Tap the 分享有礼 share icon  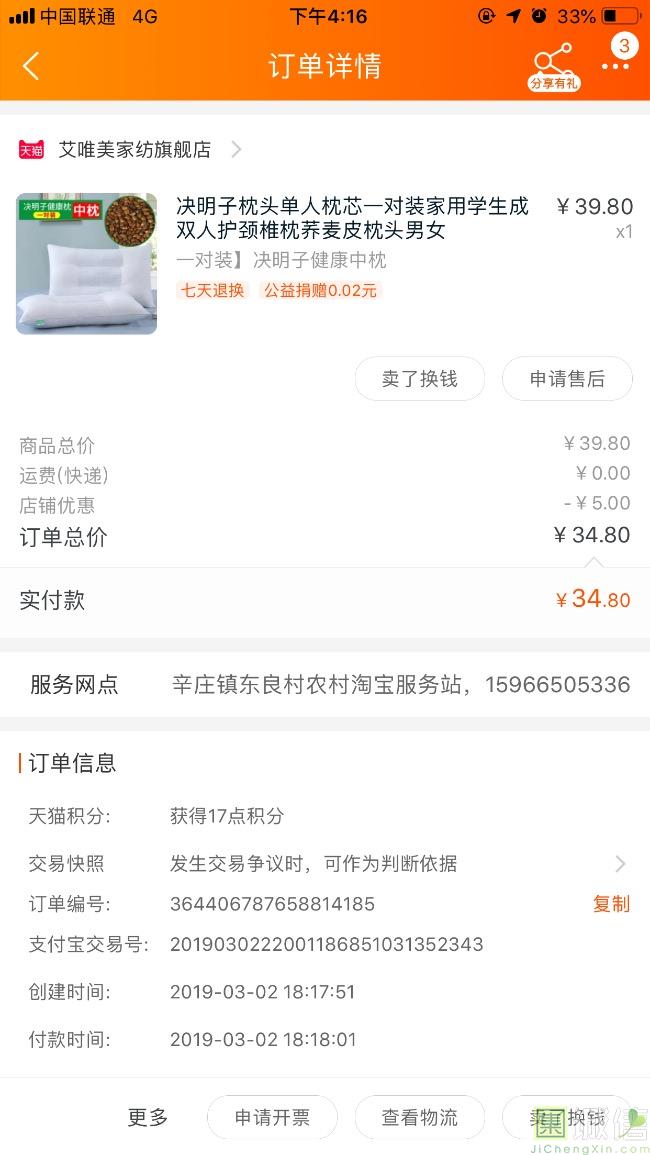click(x=553, y=65)
